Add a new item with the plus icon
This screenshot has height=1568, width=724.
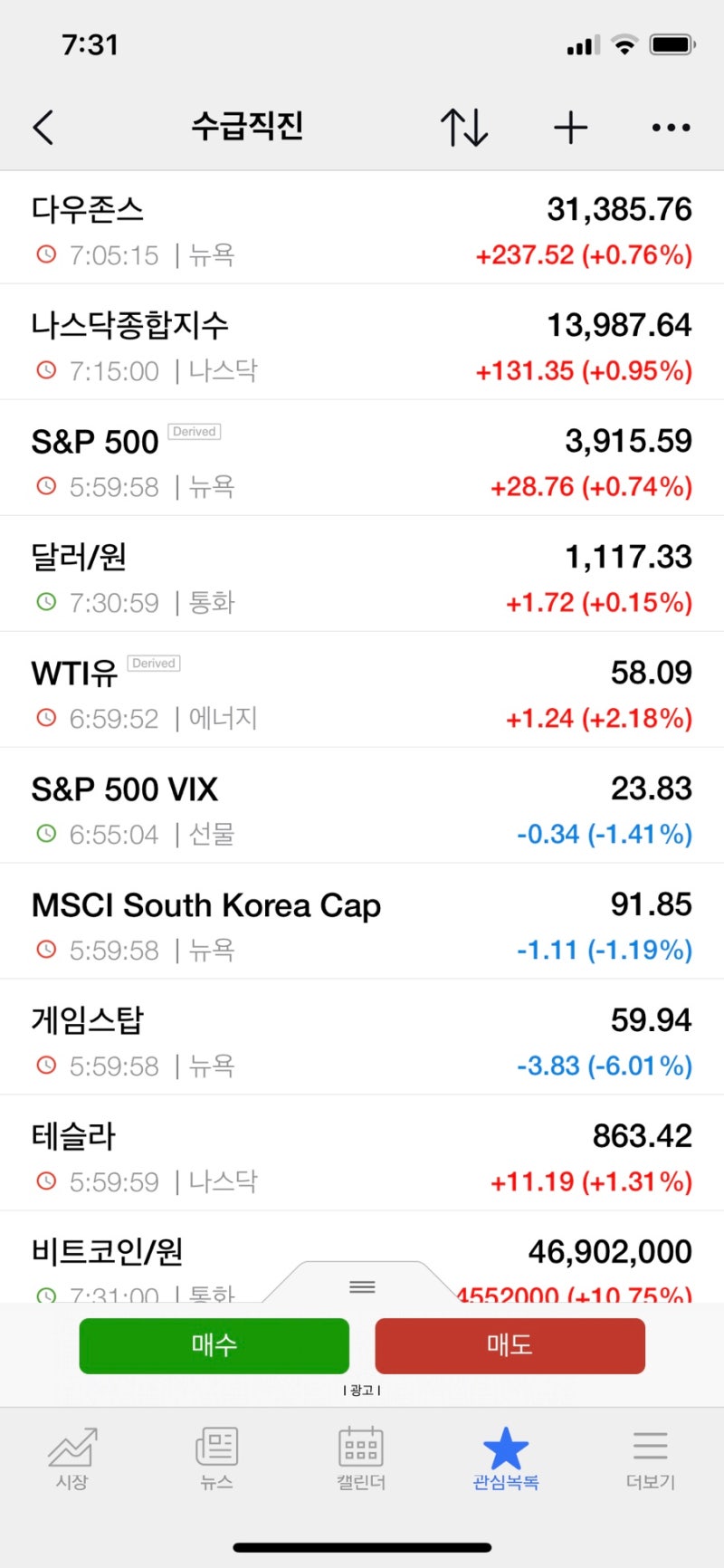(x=571, y=128)
